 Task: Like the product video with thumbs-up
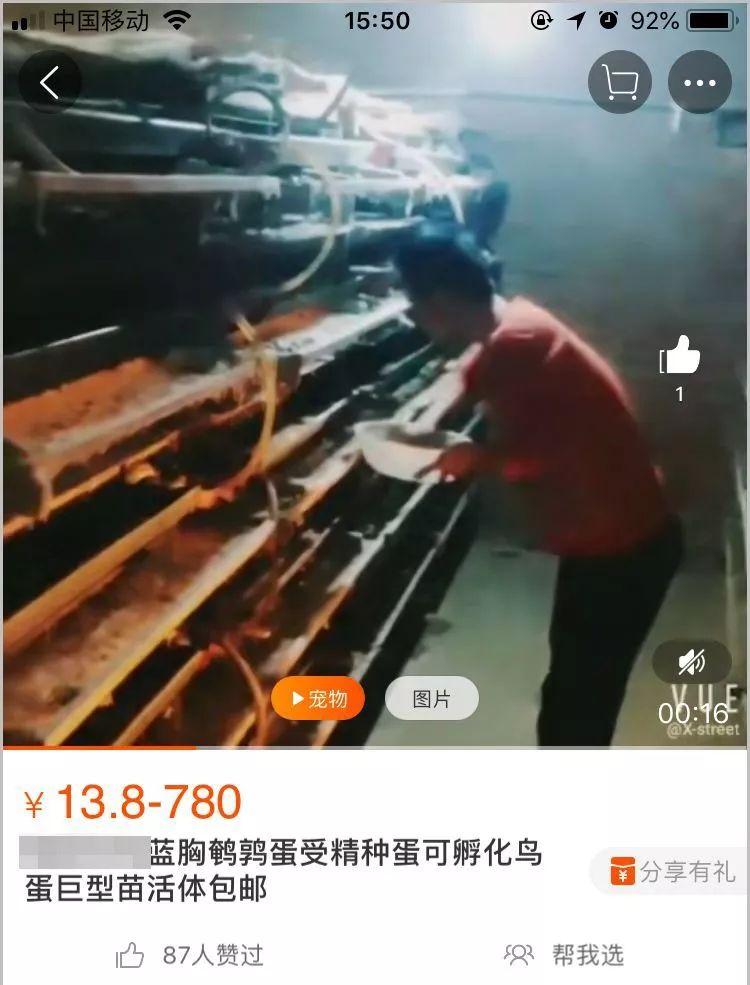click(x=680, y=357)
